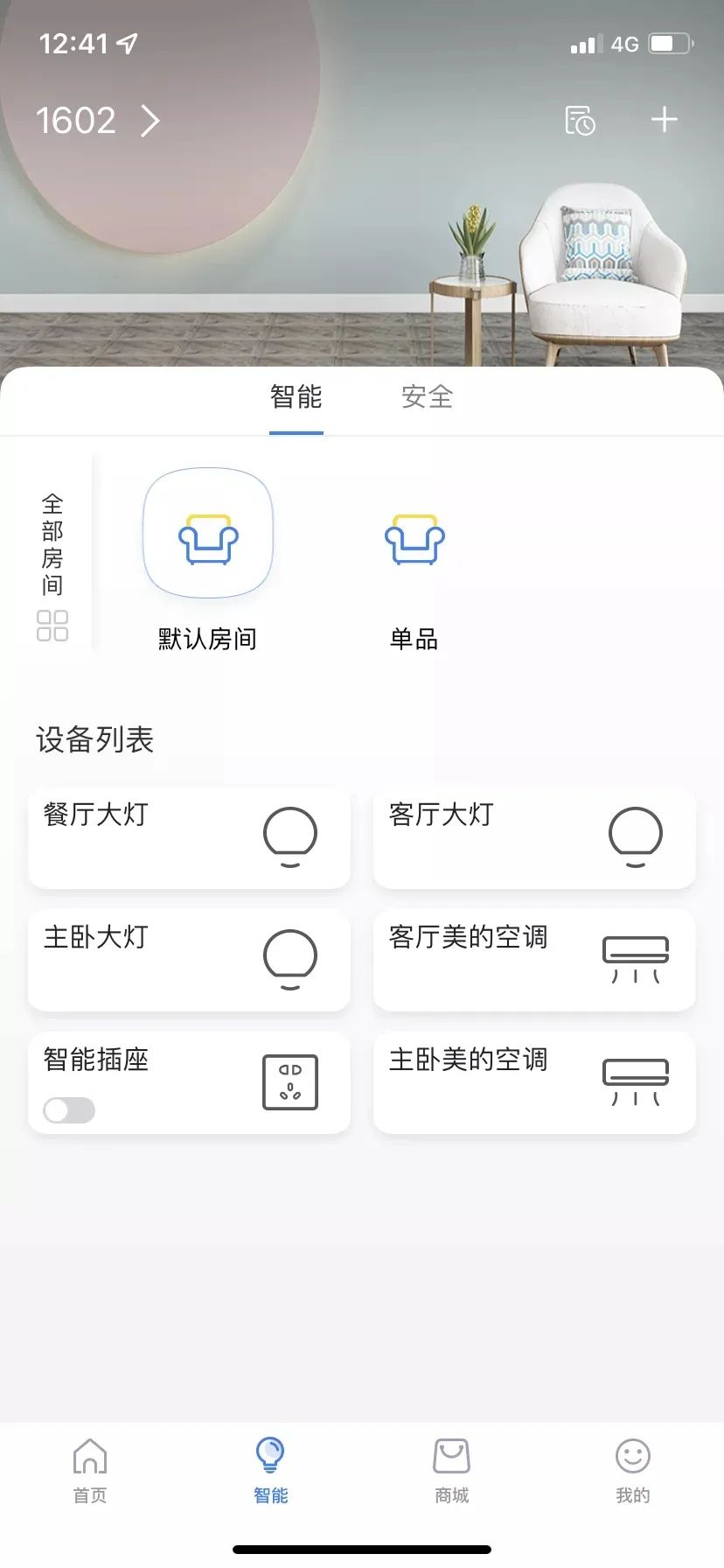Open the 餐厅大灯 device card

click(x=189, y=837)
